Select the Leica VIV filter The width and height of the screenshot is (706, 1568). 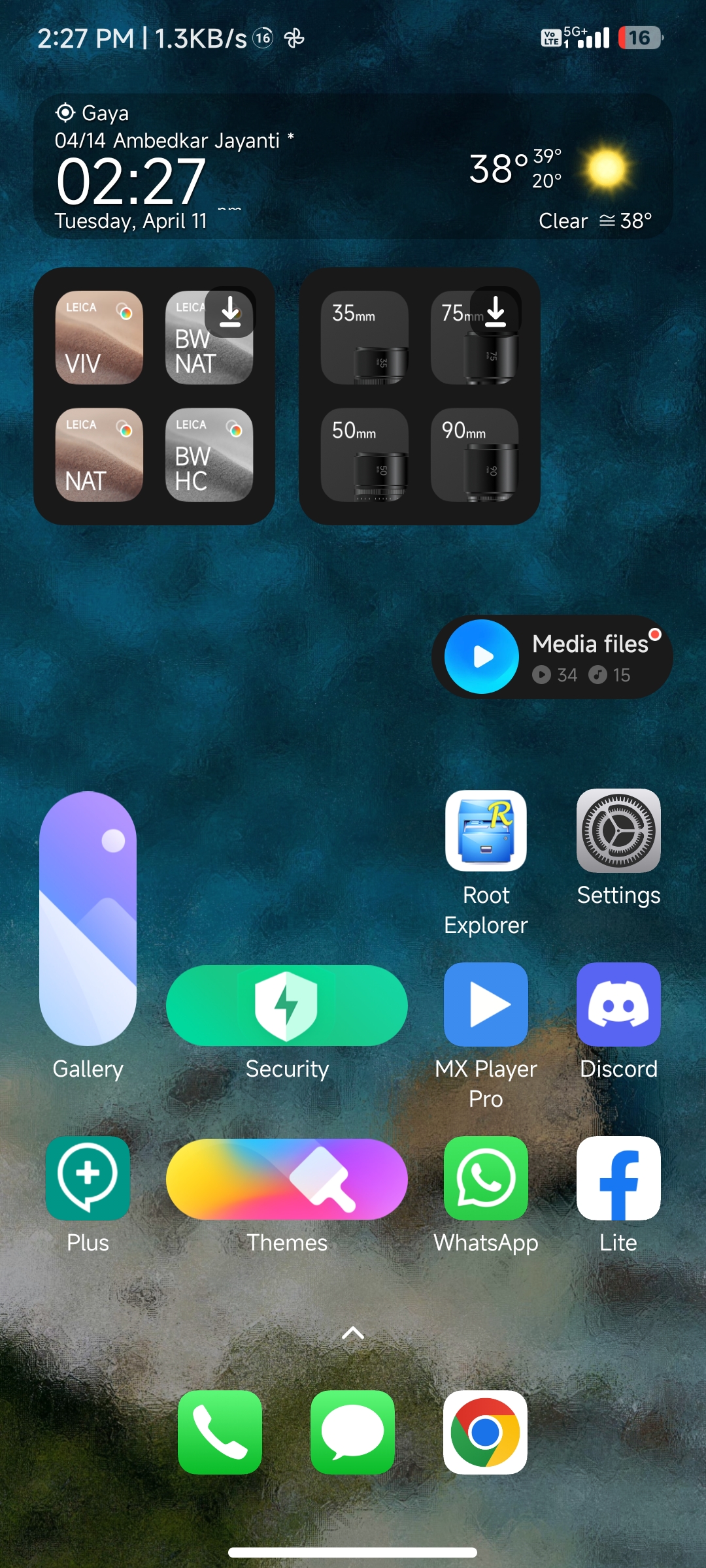[x=99, y=337]
